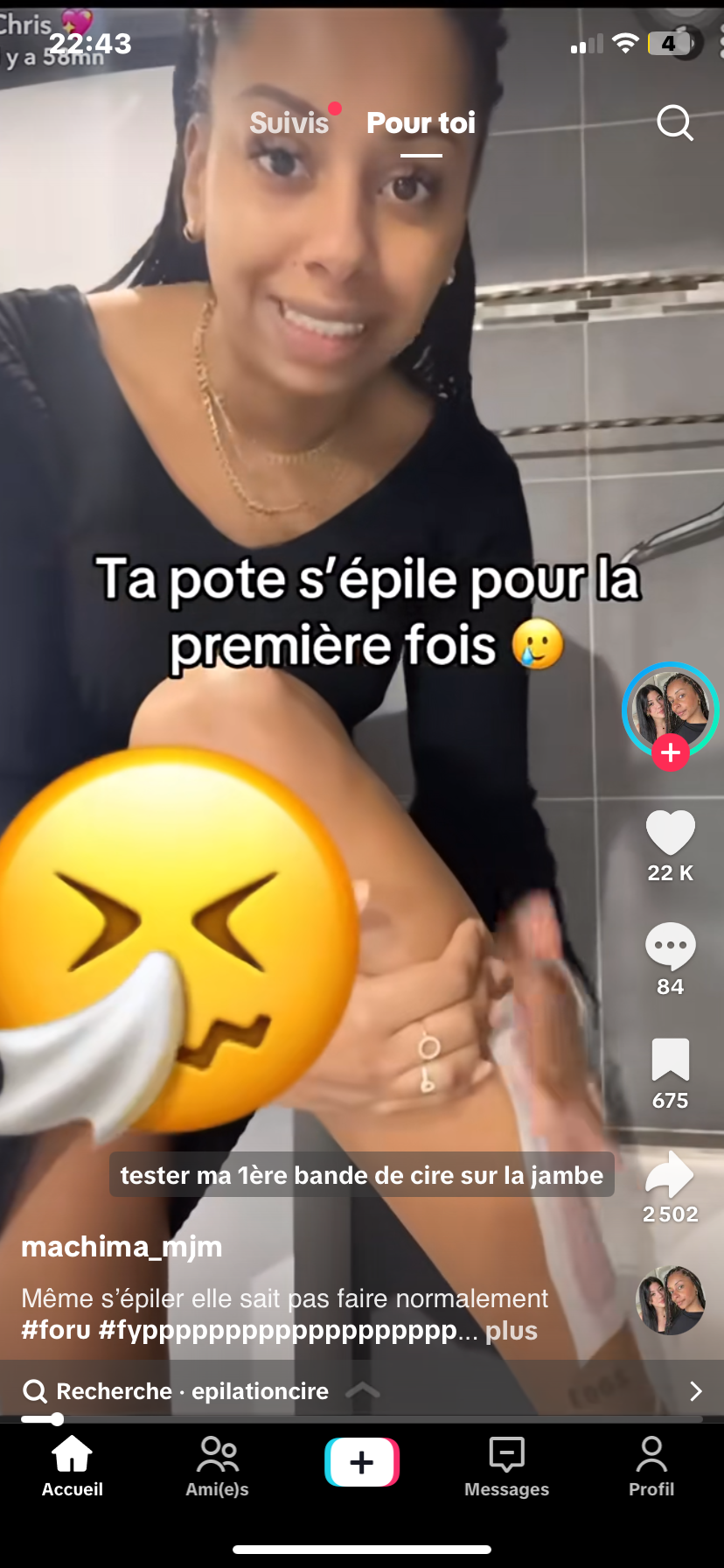
Task: Expand the caption with "plus"
Action: (512, 1331)
